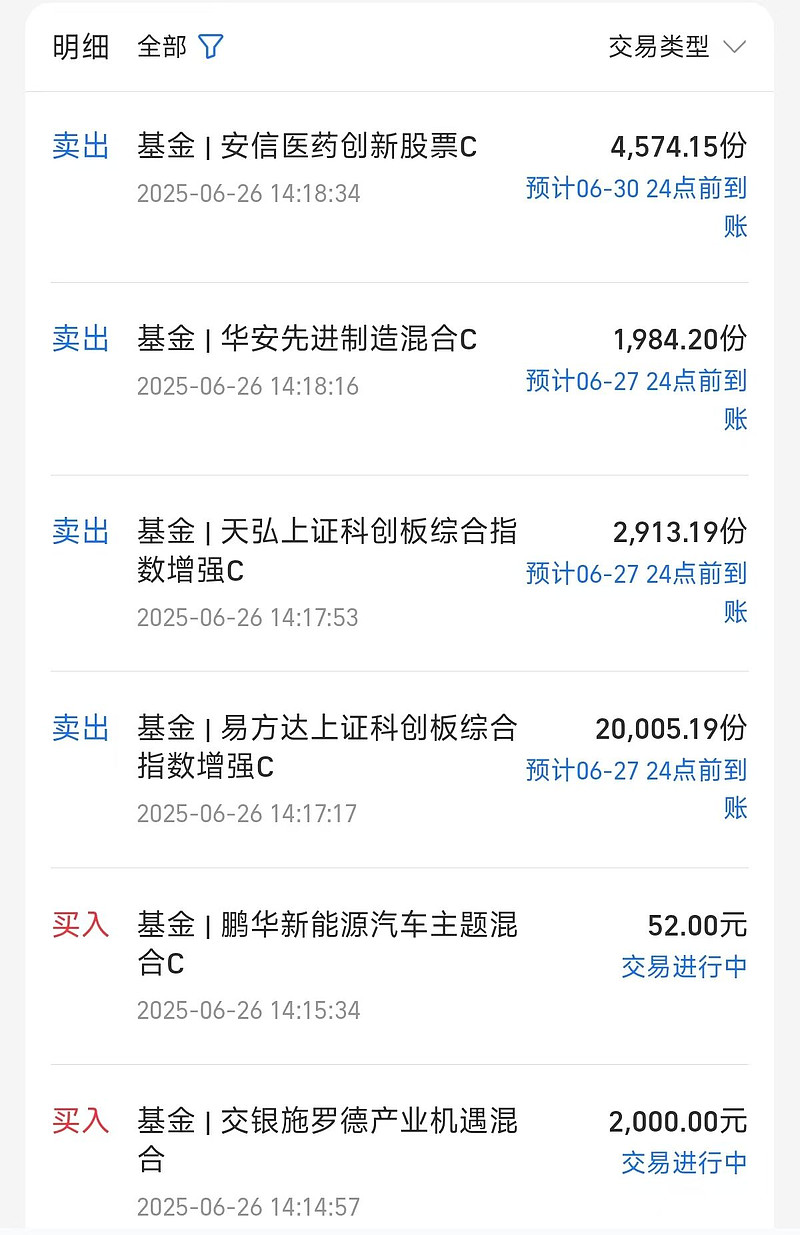Click the 卖出 label for 华安先进制造混合C
The width and height of the screenshot is (800, 1235).
click(80, 339)
